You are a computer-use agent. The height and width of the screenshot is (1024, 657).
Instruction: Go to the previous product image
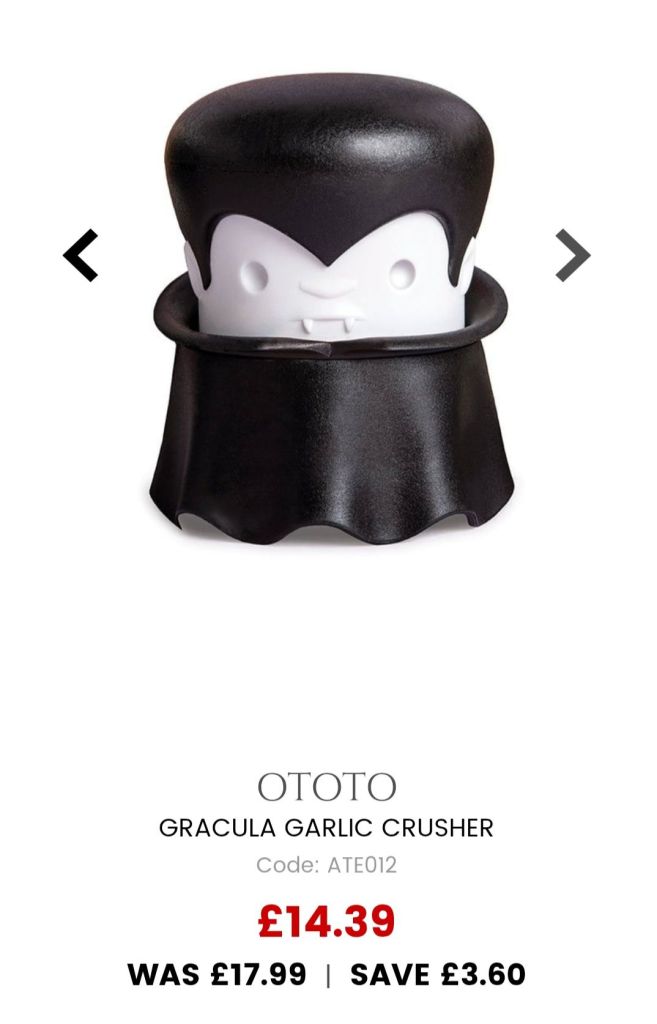coord(81,256)
